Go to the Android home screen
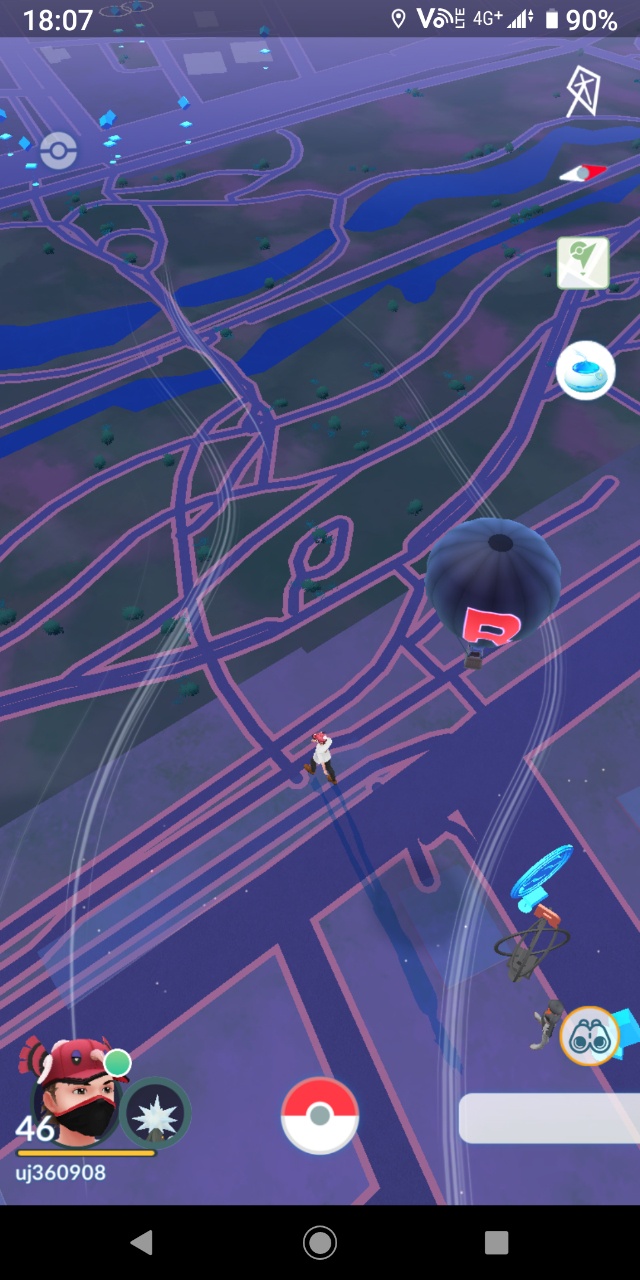Image resolution: width=640 pixels, height=1280 pixels. coord(320,1242)
